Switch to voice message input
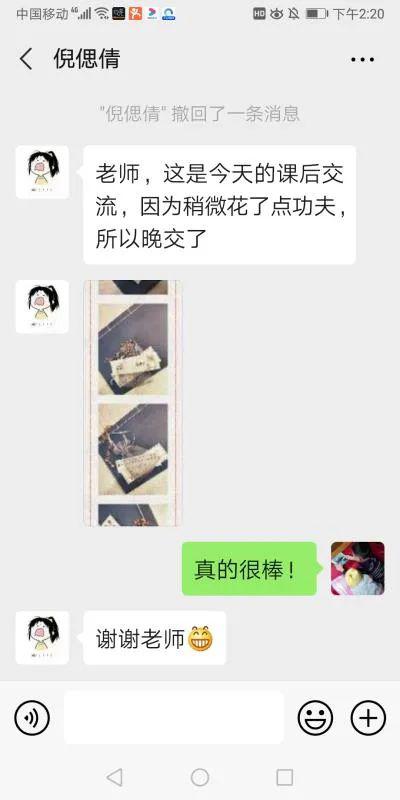The width and height of the screenshot is (400, 800). (32, 718)
